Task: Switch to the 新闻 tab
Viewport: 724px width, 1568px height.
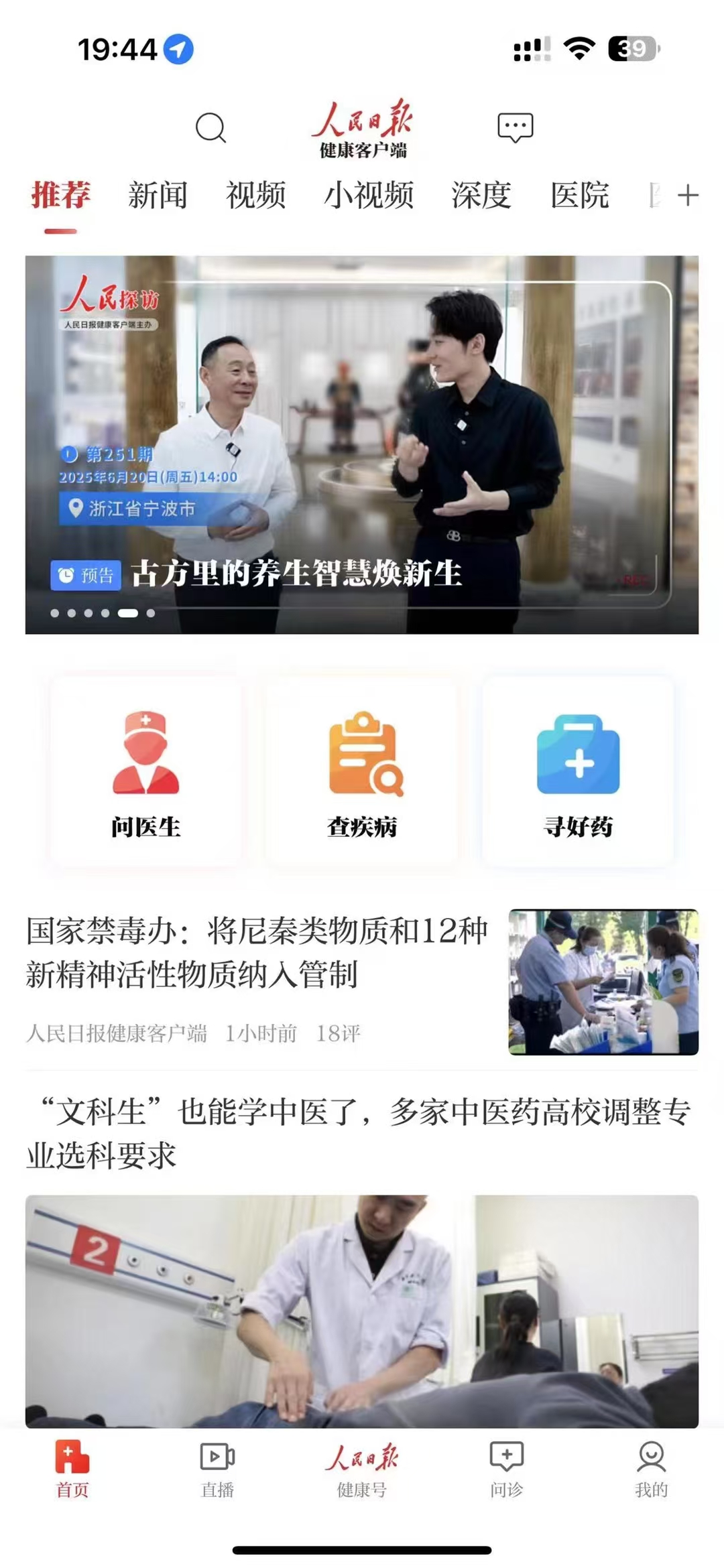Action: [x=158, y=196]
